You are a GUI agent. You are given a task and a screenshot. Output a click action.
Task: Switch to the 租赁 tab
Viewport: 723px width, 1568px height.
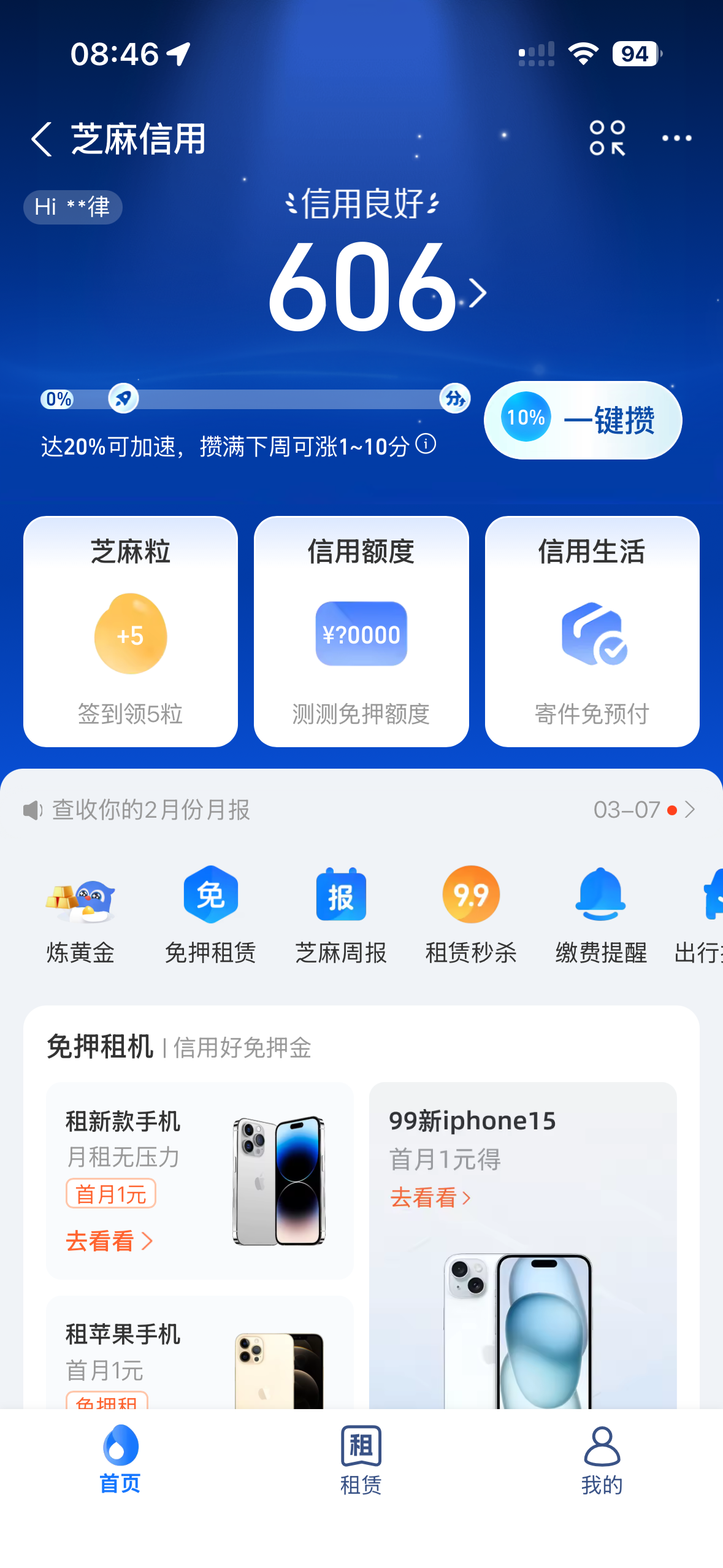[361, 1460]
